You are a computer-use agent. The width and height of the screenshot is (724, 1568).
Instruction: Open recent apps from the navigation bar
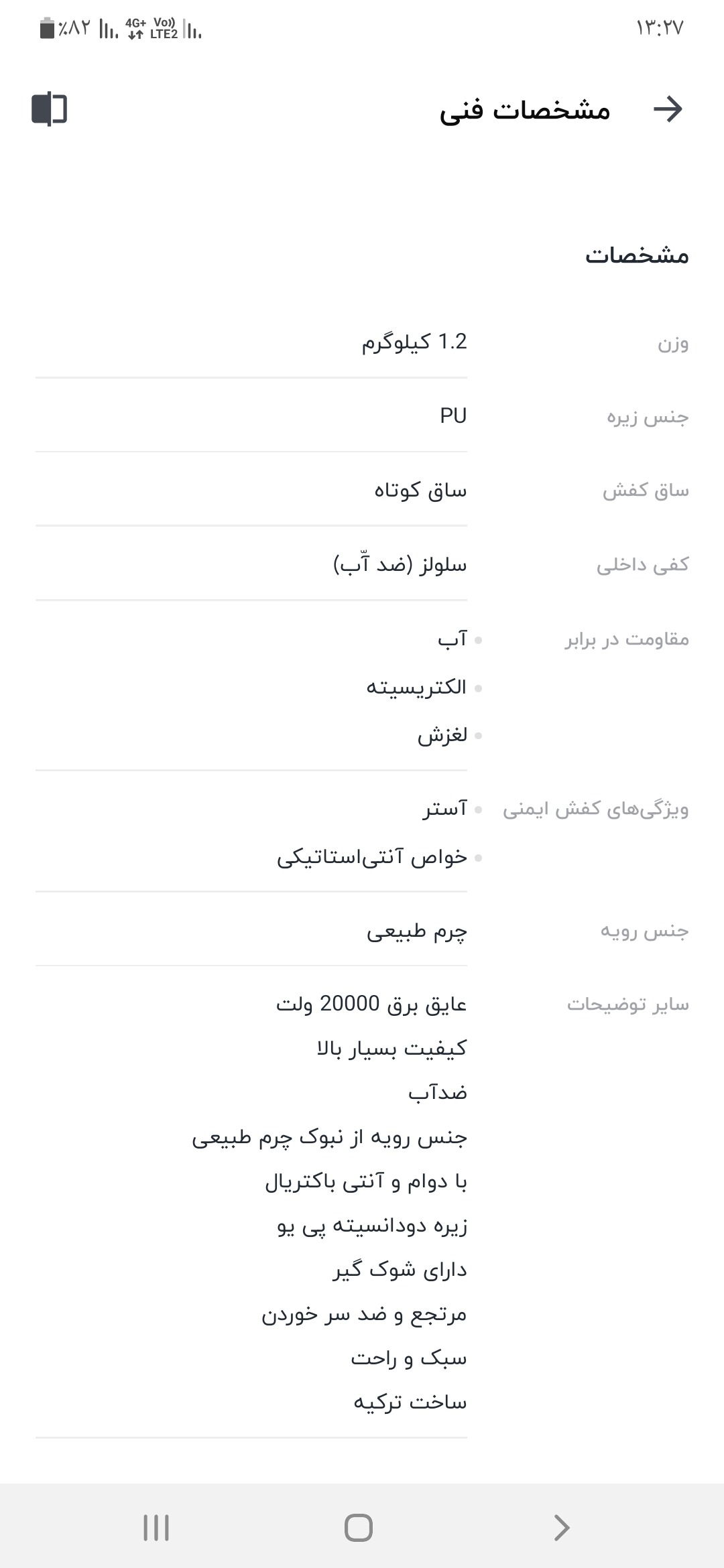pos(156,1528)
